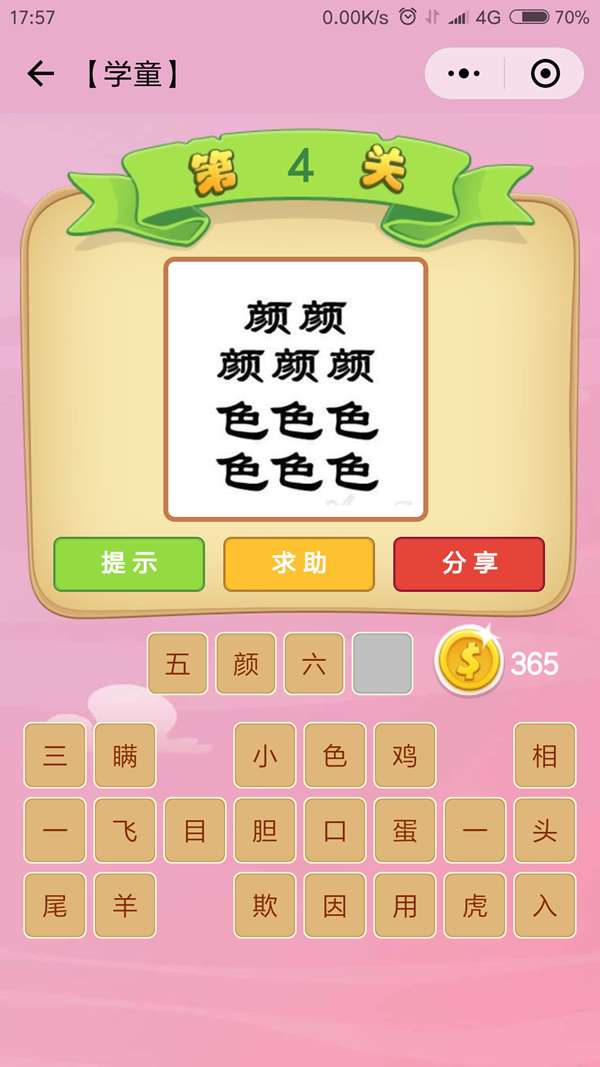Pick the 胆 character tile
This screenshot has width=600, height=1067.
click(265, 831)
